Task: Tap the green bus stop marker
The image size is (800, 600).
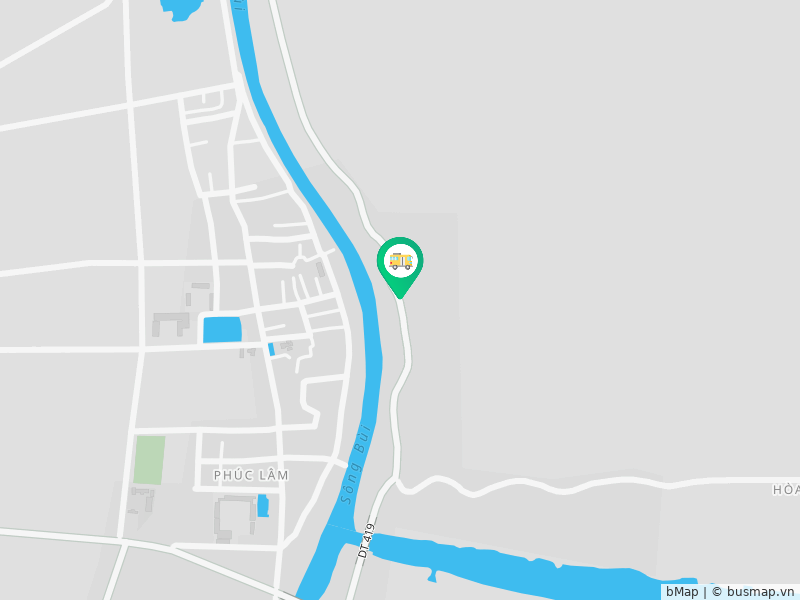Action: click(400, 264)
